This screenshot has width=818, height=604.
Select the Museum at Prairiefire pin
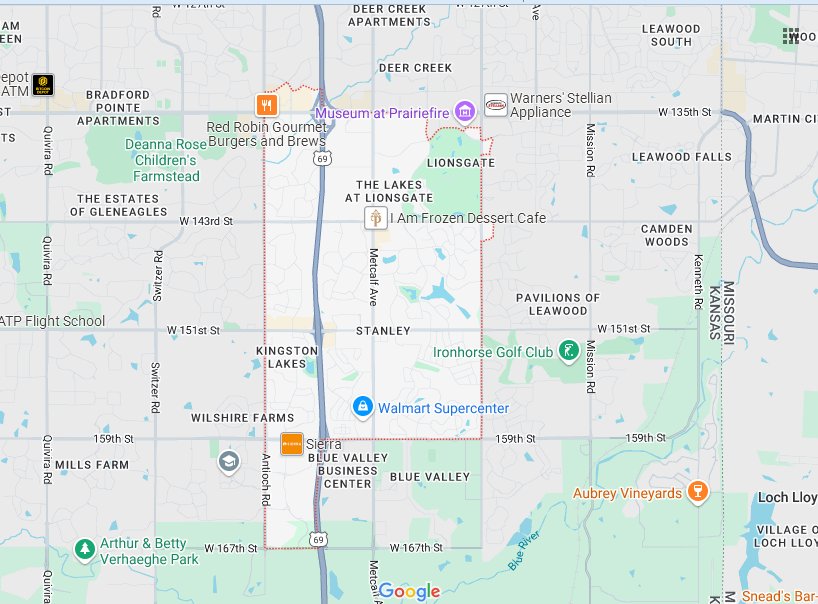464,113
